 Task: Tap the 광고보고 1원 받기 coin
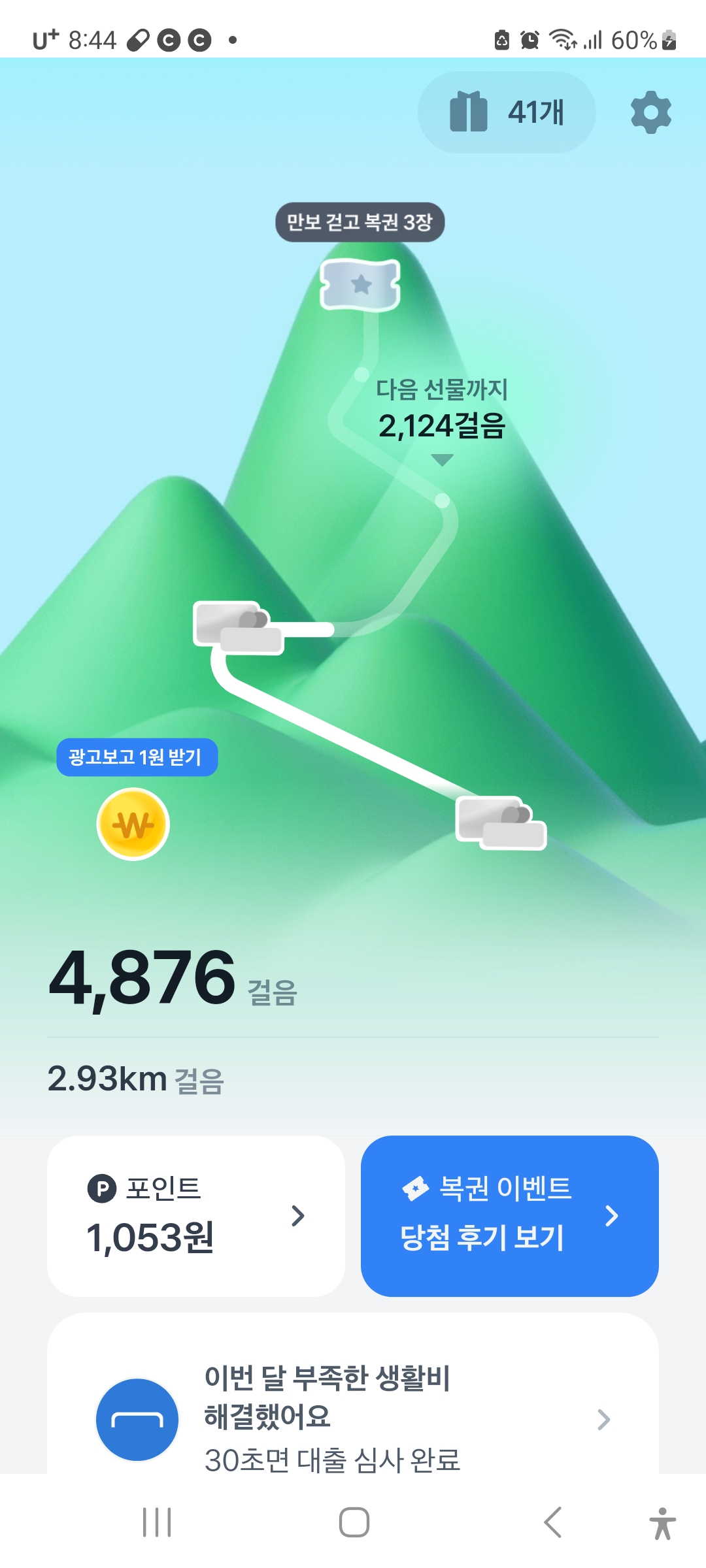(x=133, y=824)
